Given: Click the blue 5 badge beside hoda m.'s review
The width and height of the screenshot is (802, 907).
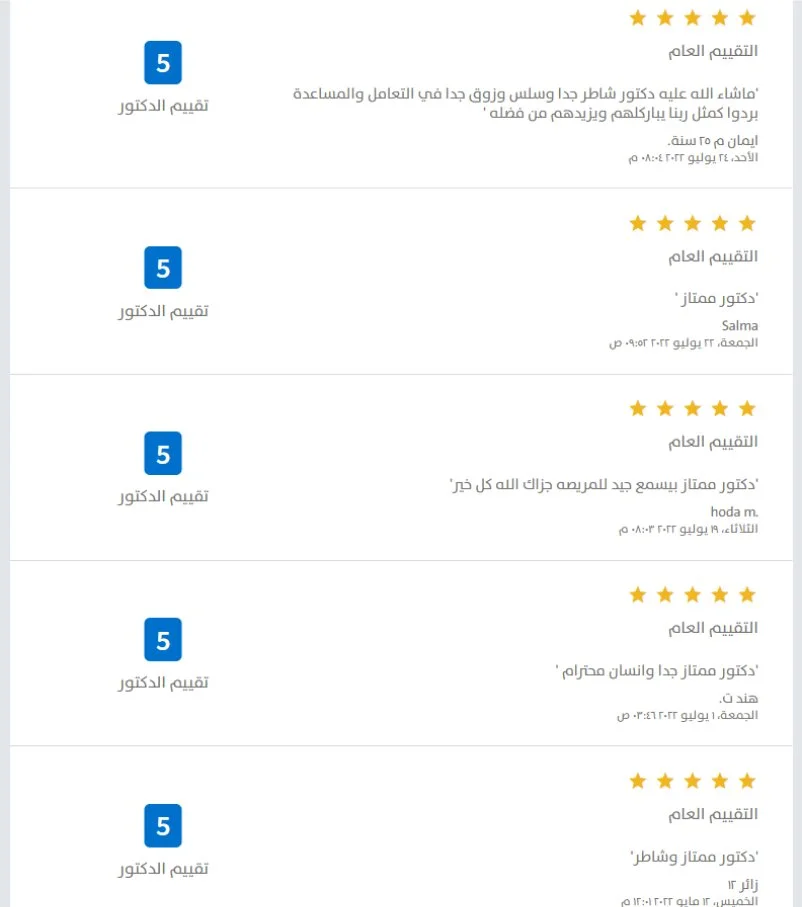Looking at the screenshot, I should click(165, 453).
